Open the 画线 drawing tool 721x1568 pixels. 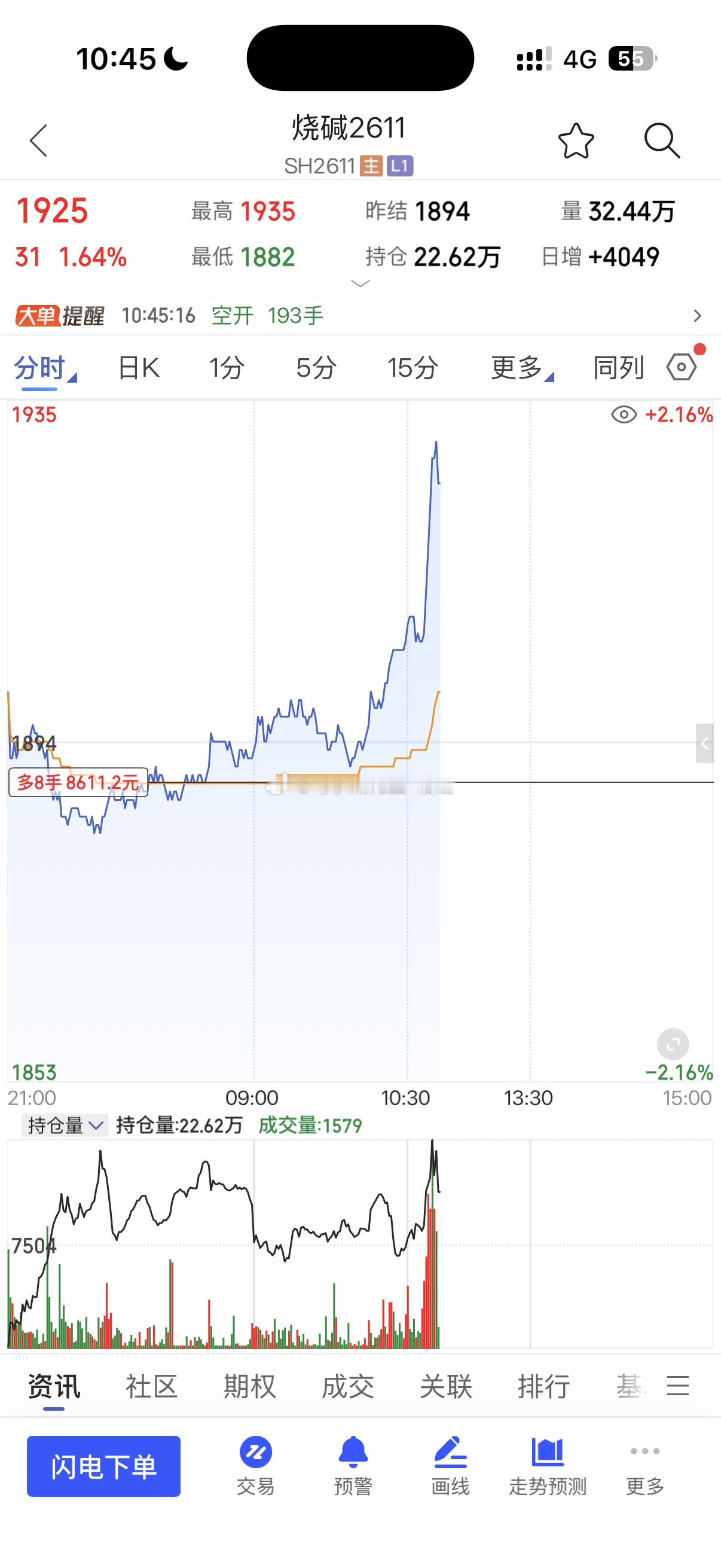(x=450, y=1466)
